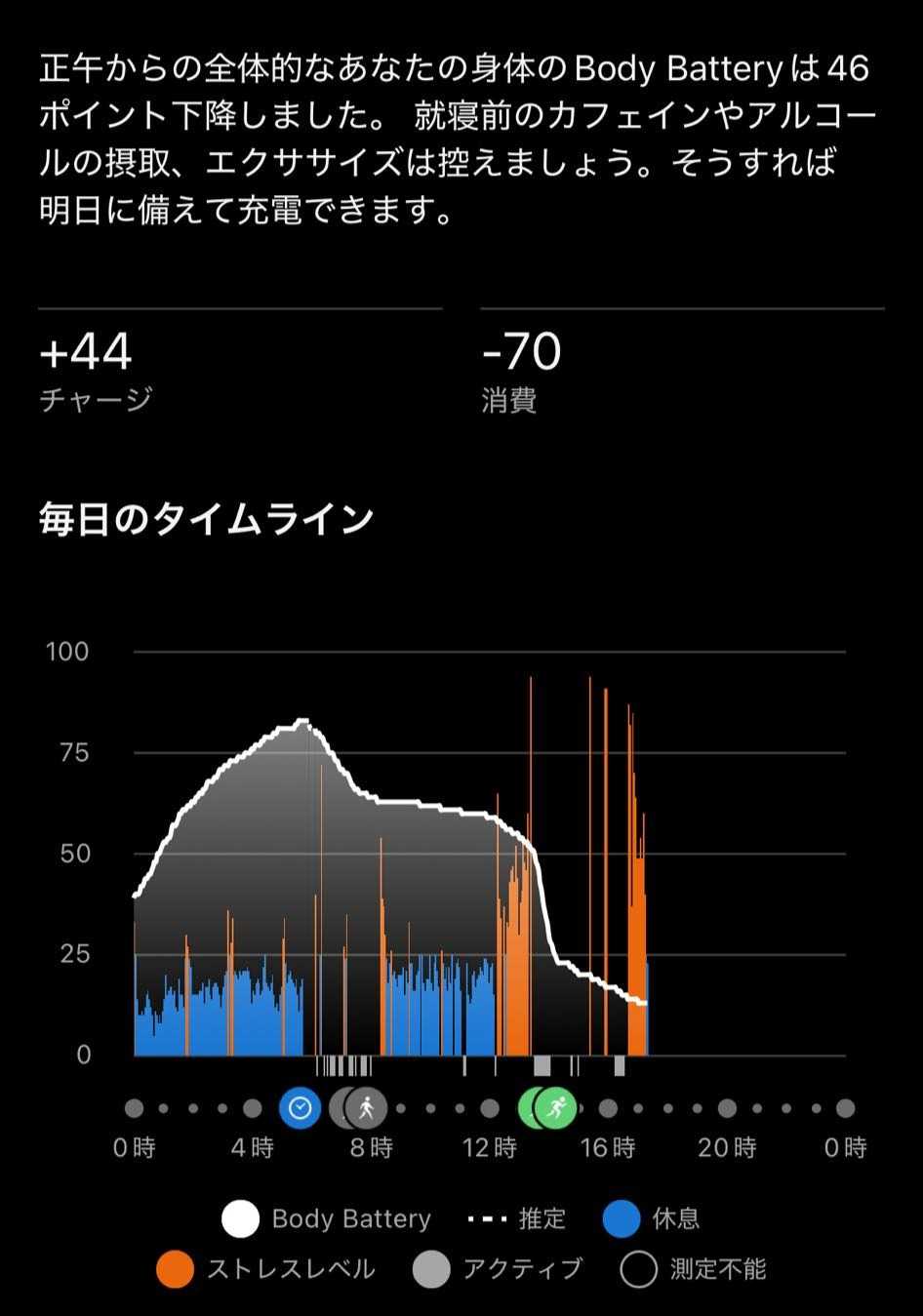This screenshot has height=1316, width=923.
Task: Open the gray walking activity marker
Action: tap(366, 1108)
